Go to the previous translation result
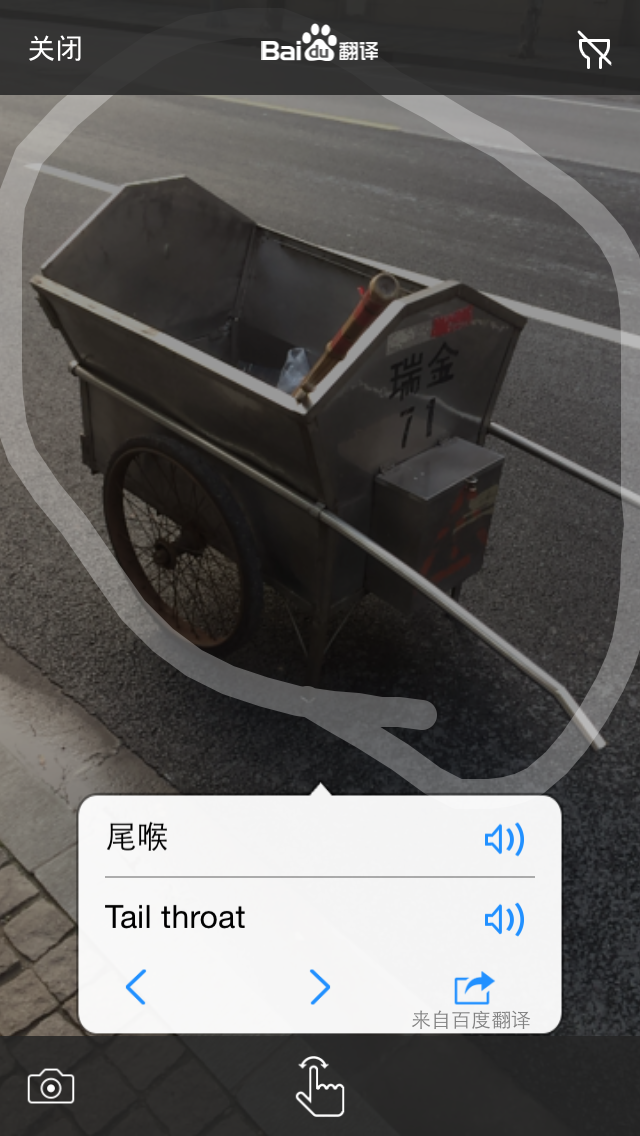The height and width of the screenshot is (1136, 640). coord(136,988)
